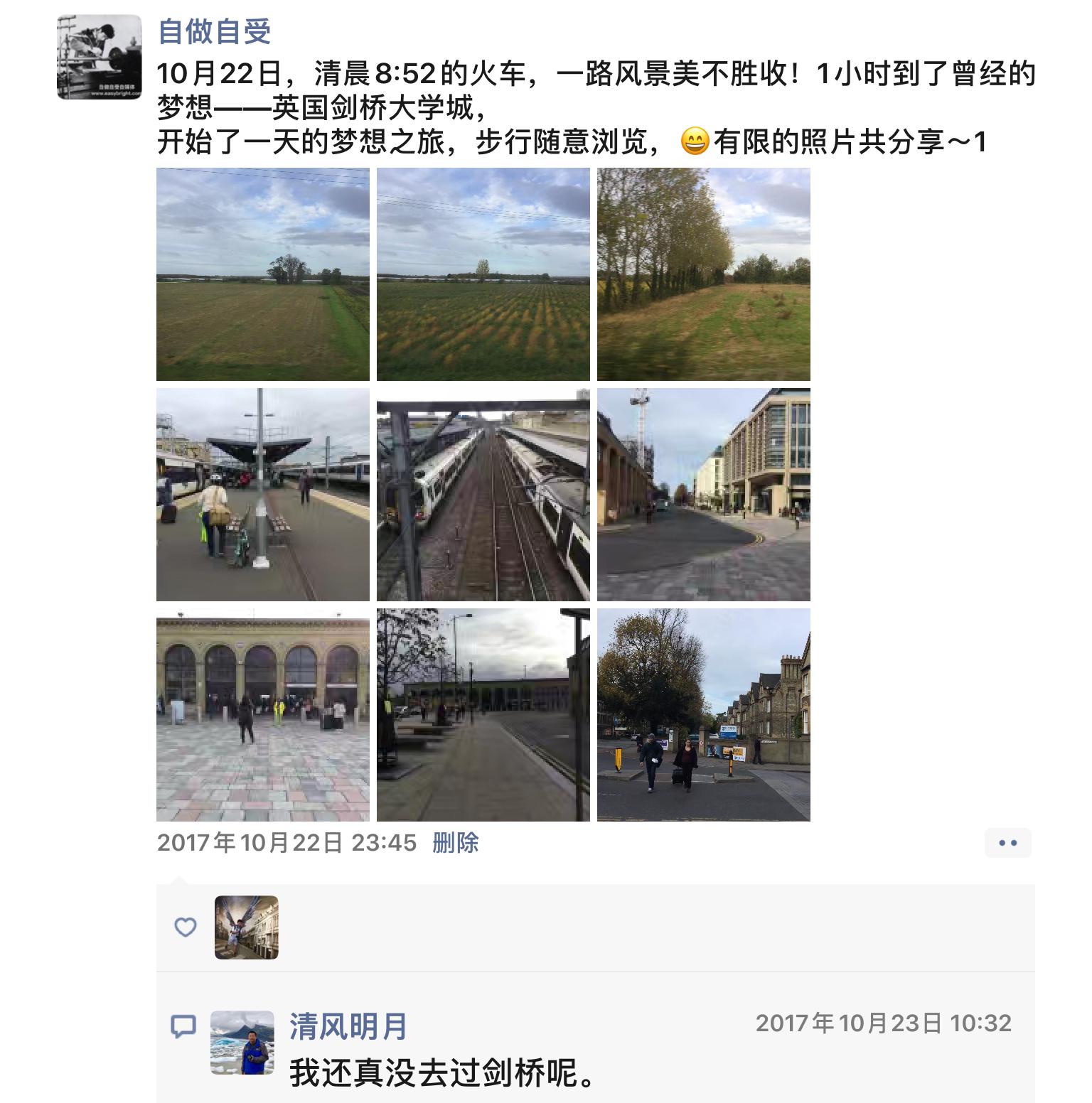Reply to comment 我还真没去过剑桥呢
Viewport: 1092px width, 1103px height.
click(x=441, y=1073)
